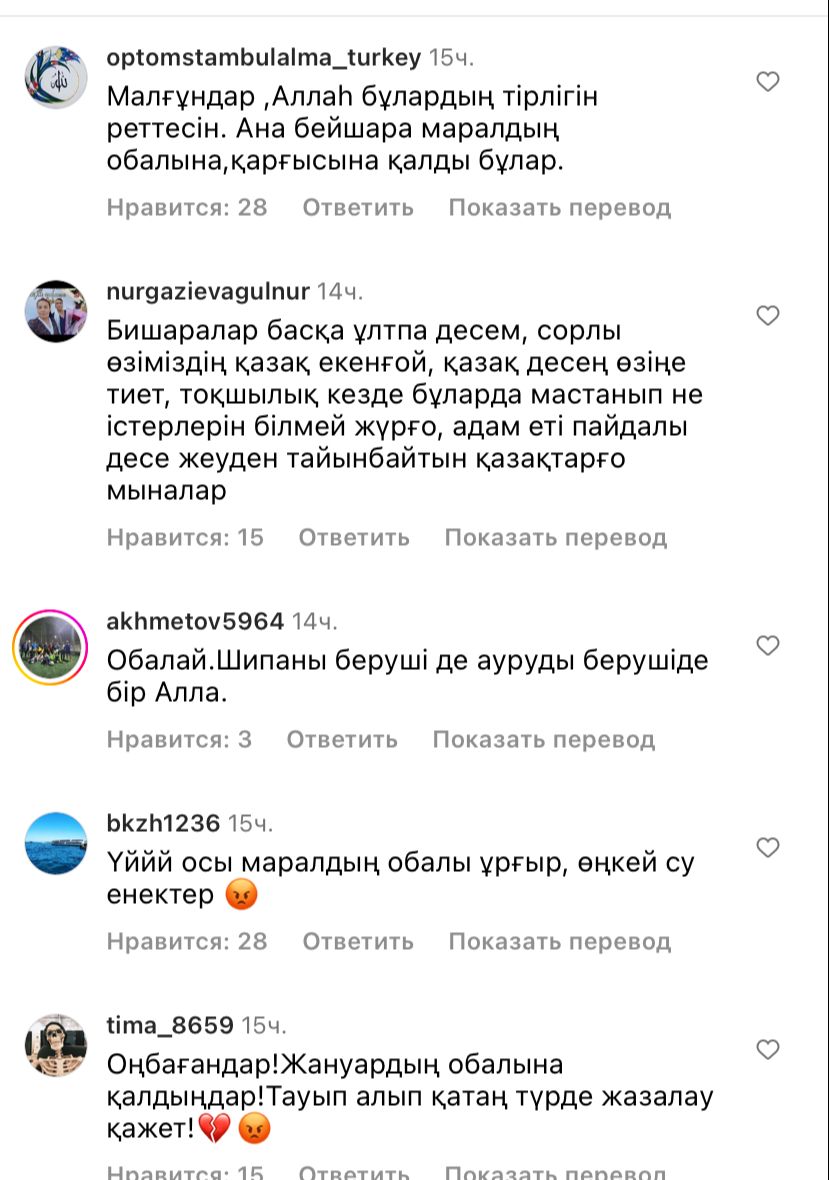Like the comment from akhmetov5964
The image size is (829, 1180).
point(767,646)
